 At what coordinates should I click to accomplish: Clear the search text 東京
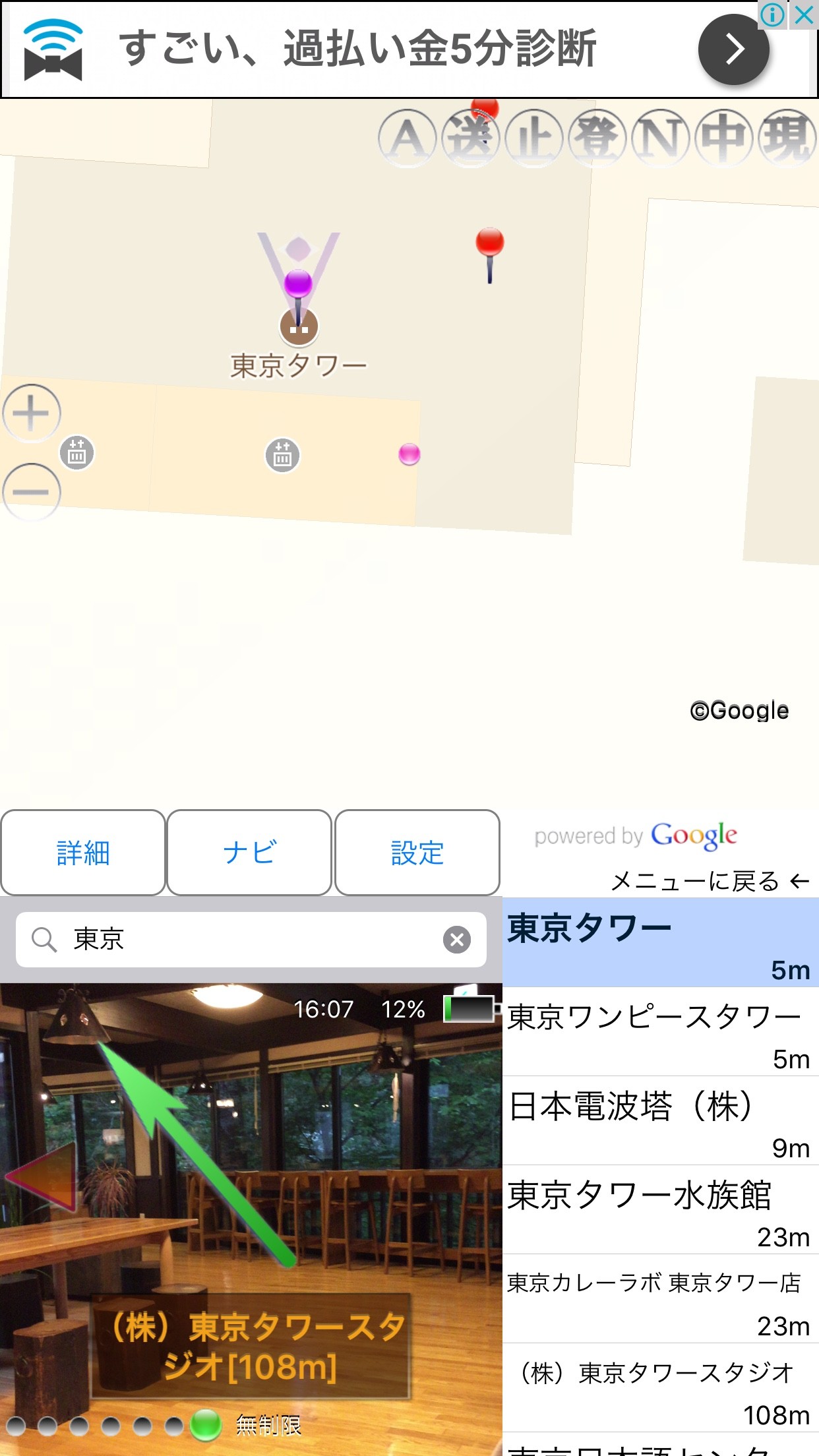(457, 940)
